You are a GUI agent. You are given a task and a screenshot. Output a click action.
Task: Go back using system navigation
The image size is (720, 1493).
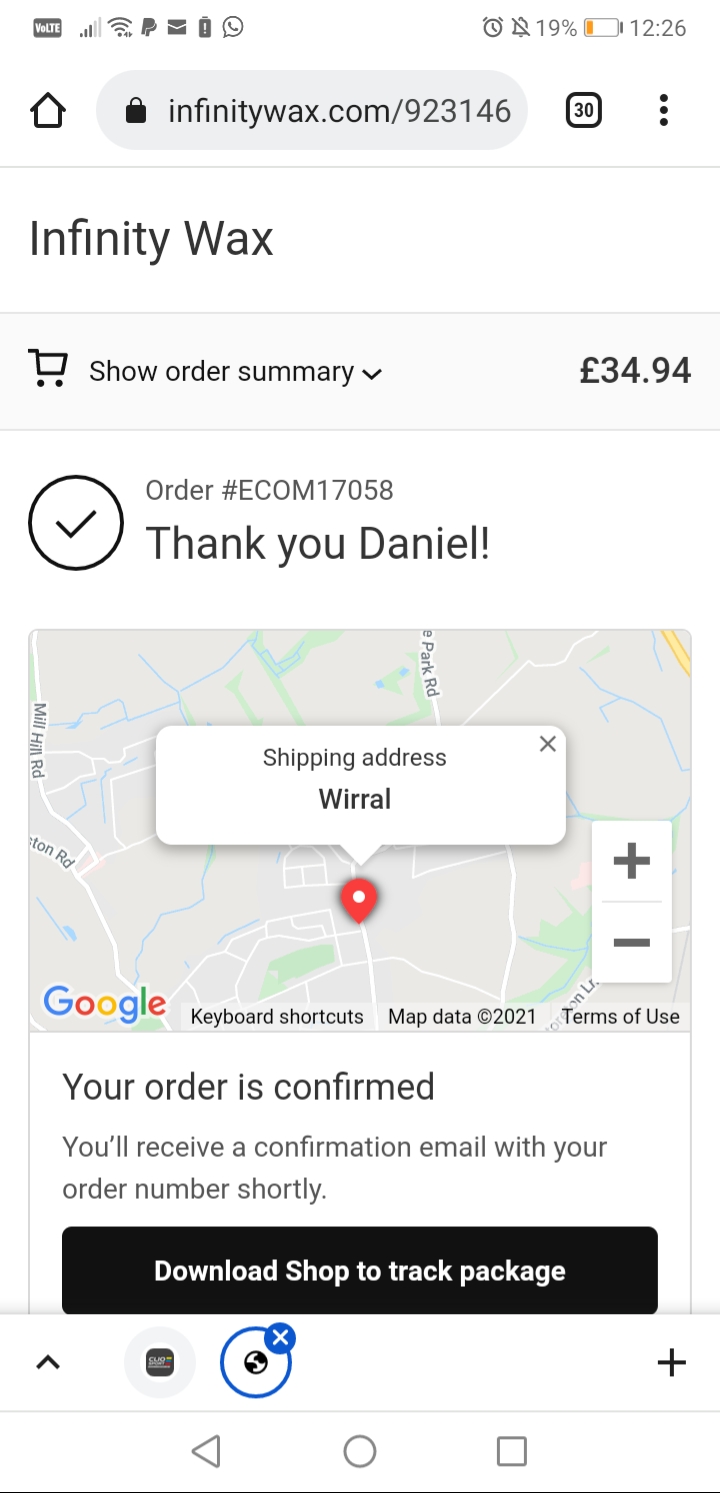tap(206, 1451)
